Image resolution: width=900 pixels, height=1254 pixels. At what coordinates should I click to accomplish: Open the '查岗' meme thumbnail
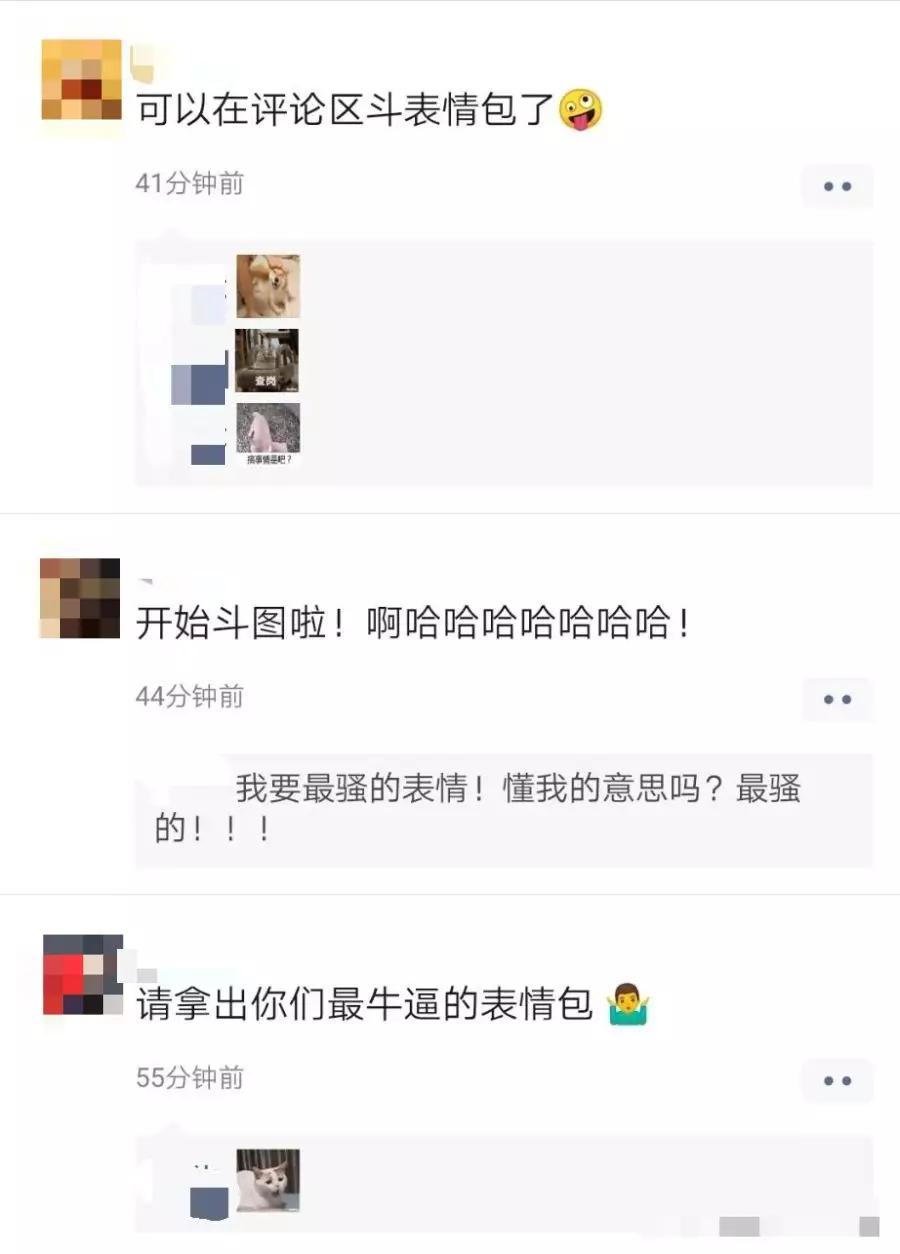point(268,360)
